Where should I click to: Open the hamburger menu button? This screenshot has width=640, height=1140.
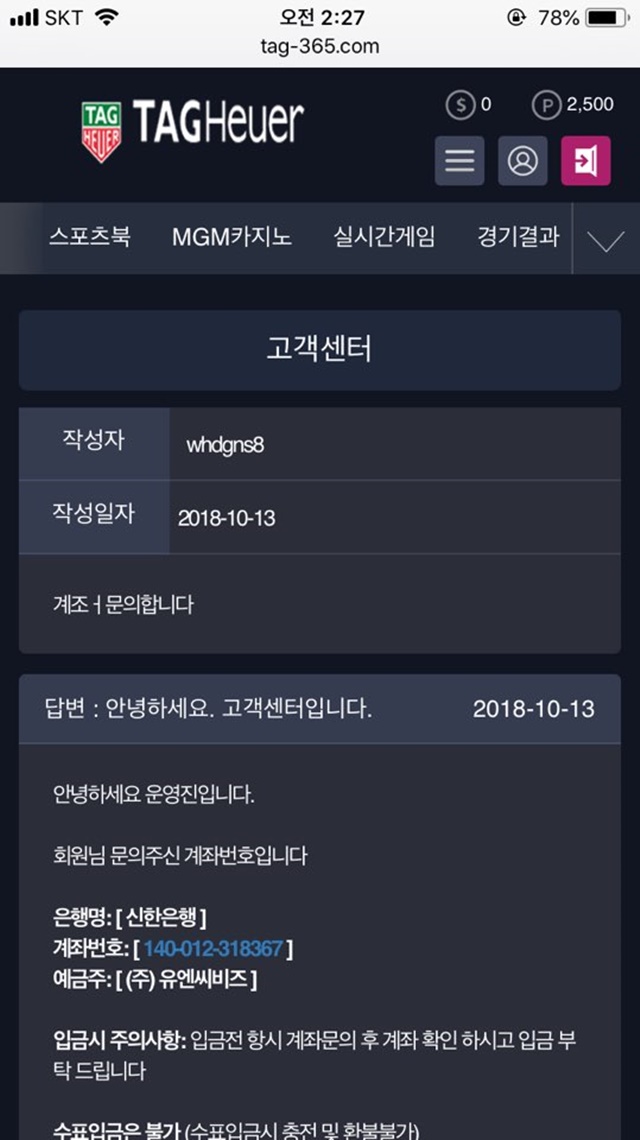460,161
